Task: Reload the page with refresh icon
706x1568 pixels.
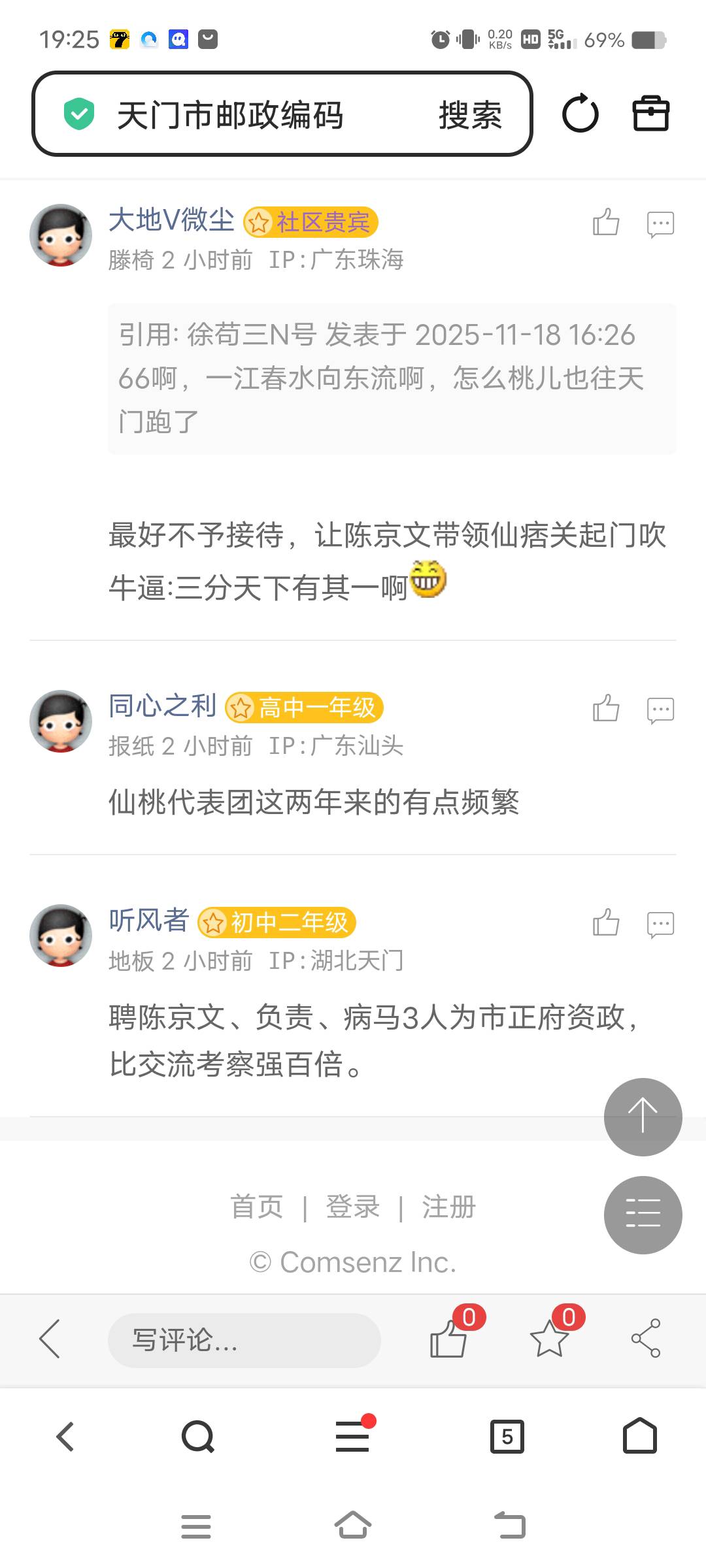Action: [580, 114]
